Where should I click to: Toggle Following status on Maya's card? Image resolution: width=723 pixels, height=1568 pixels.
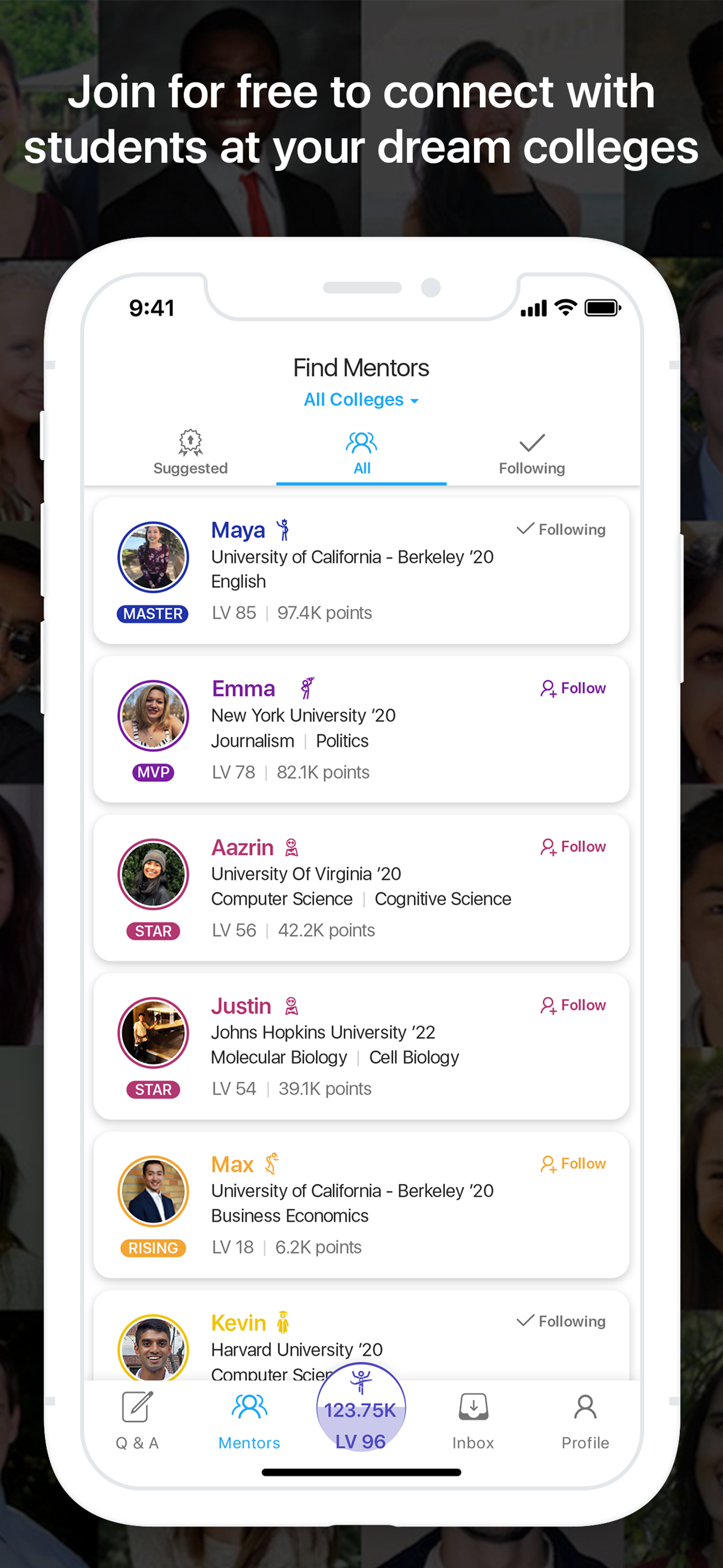pyautogui.click(x=560, y=529)
